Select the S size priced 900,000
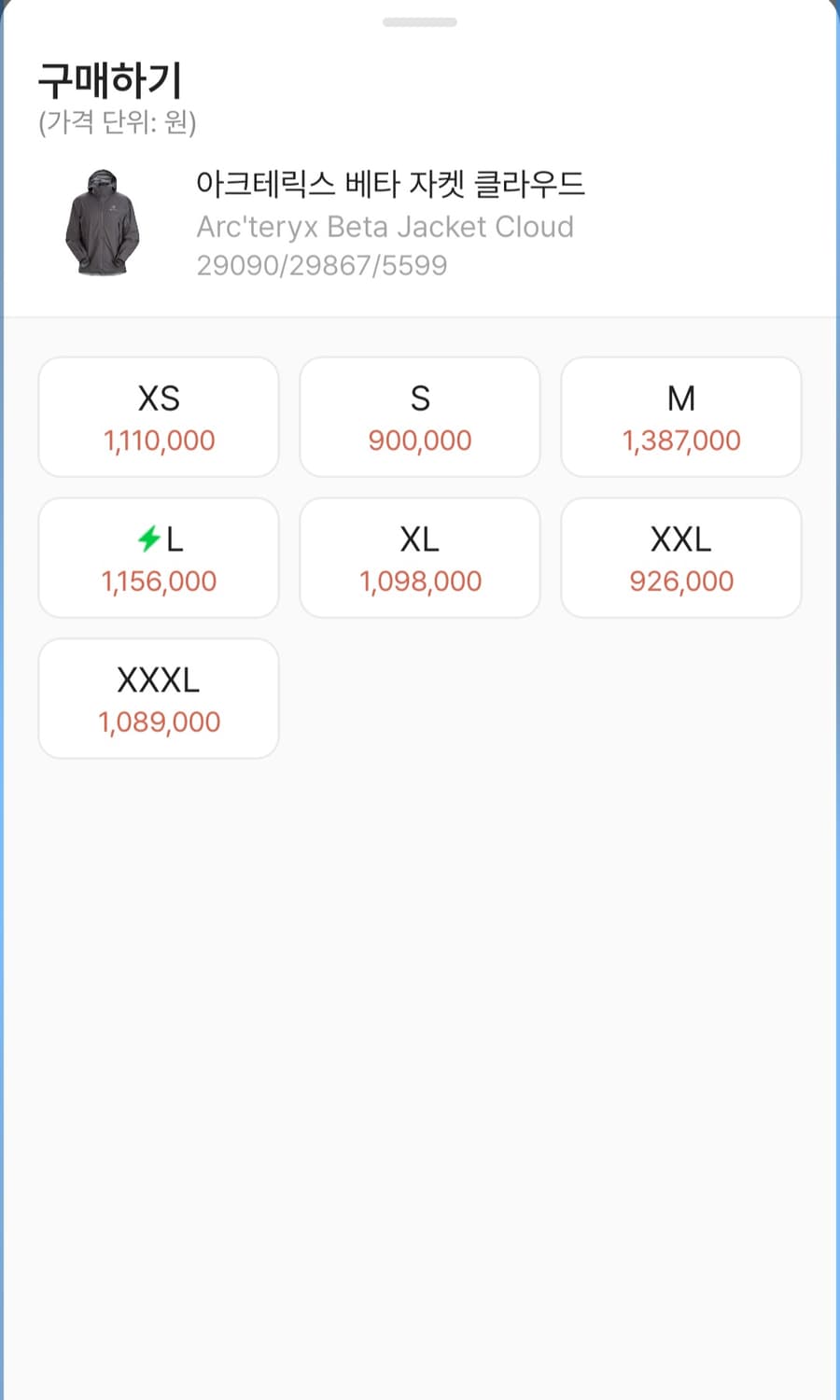This screenshot has width=840, height=1400. pyautogui.click(x=419, y=416)
